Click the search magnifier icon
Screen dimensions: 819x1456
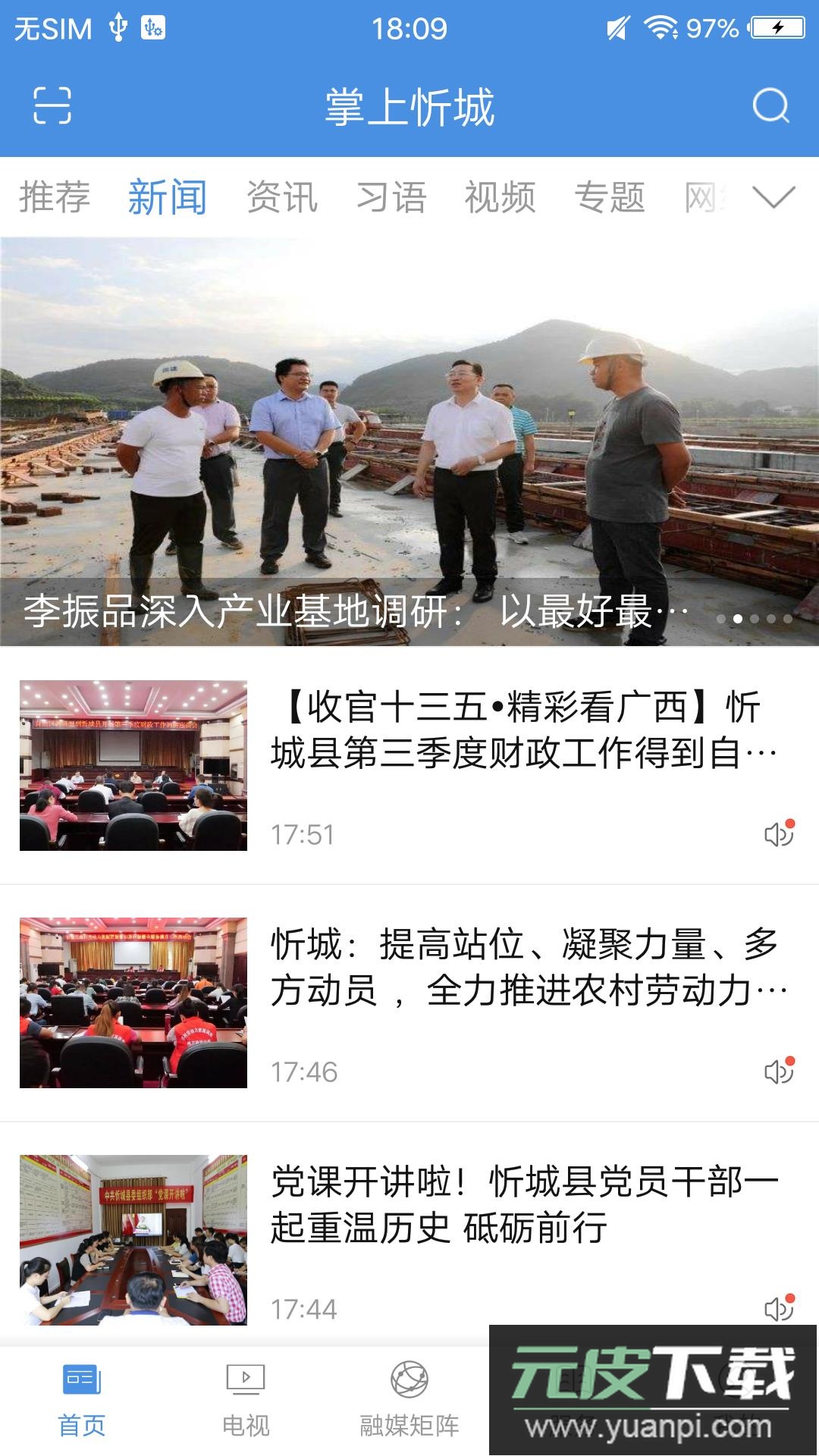coord(772,106)
